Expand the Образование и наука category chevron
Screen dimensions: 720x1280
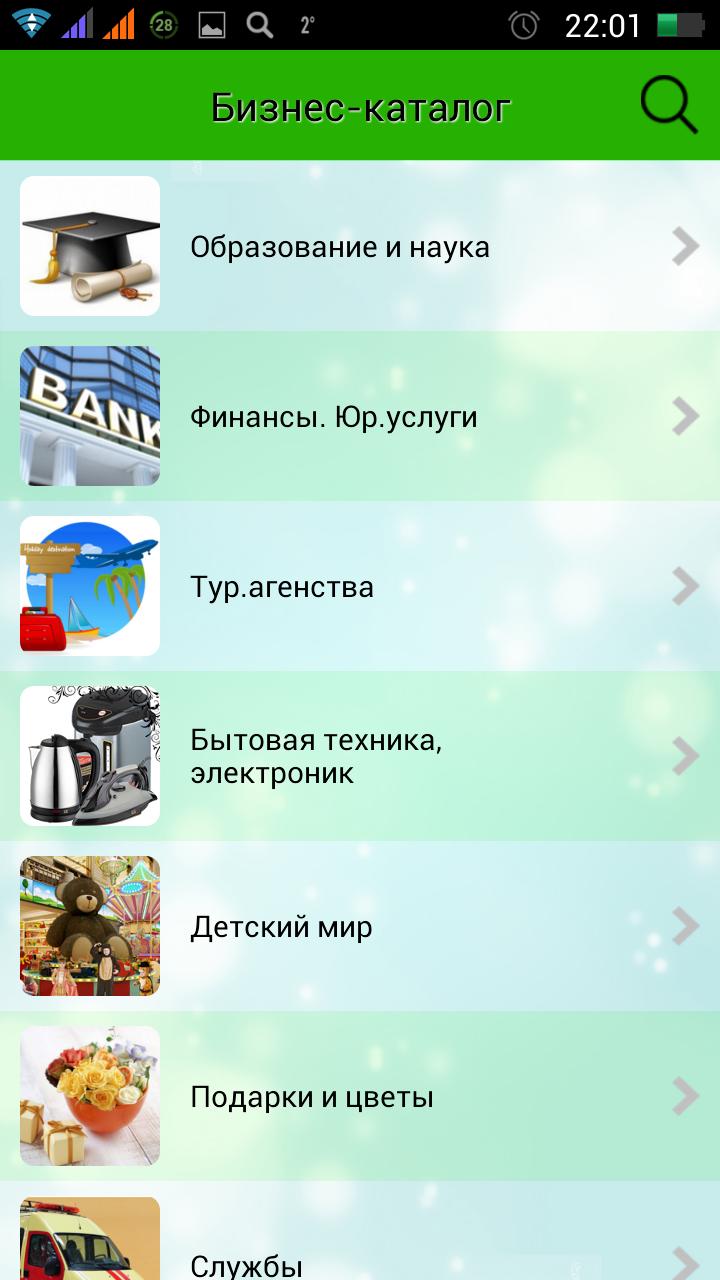click(x=684, y=245)
